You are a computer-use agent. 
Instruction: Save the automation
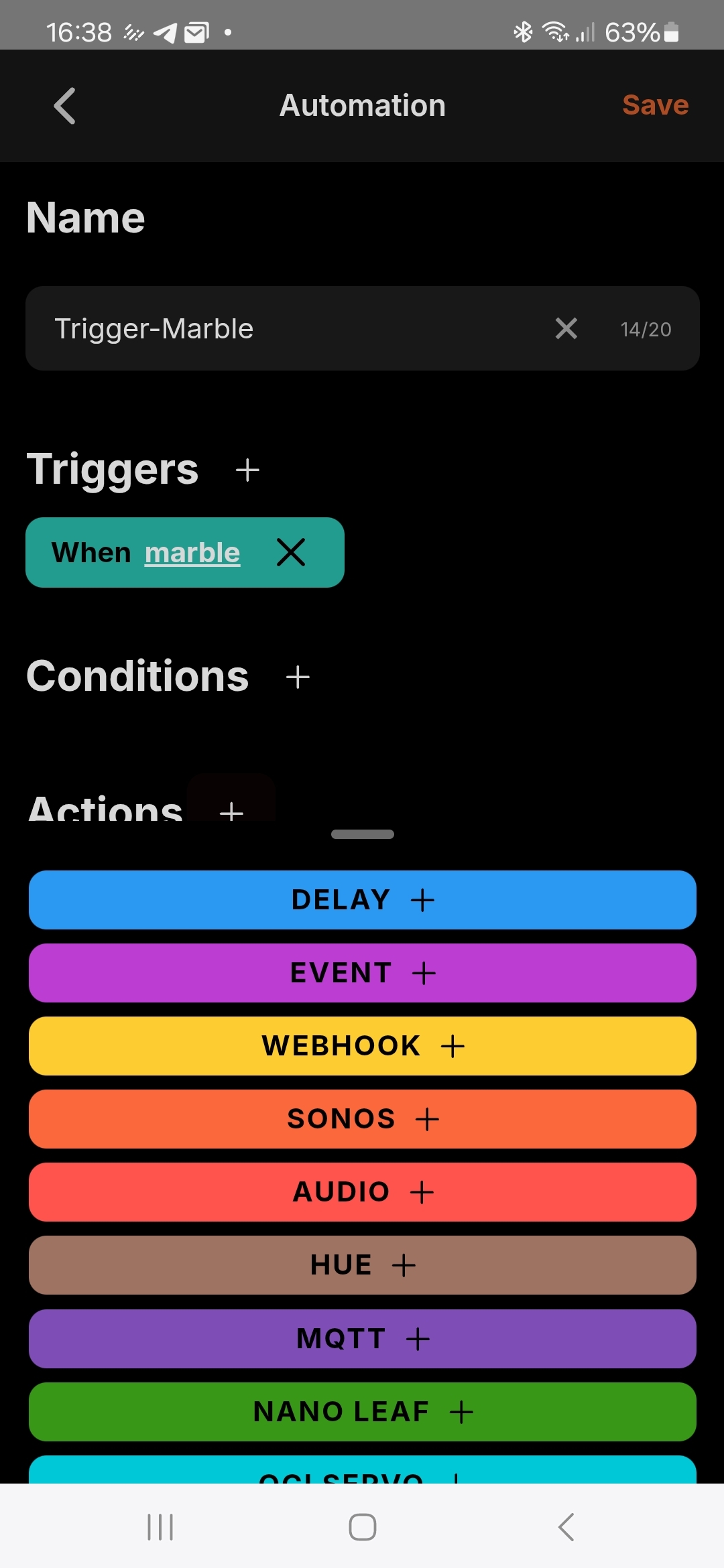pyautogui.click(x=655, y=105)
